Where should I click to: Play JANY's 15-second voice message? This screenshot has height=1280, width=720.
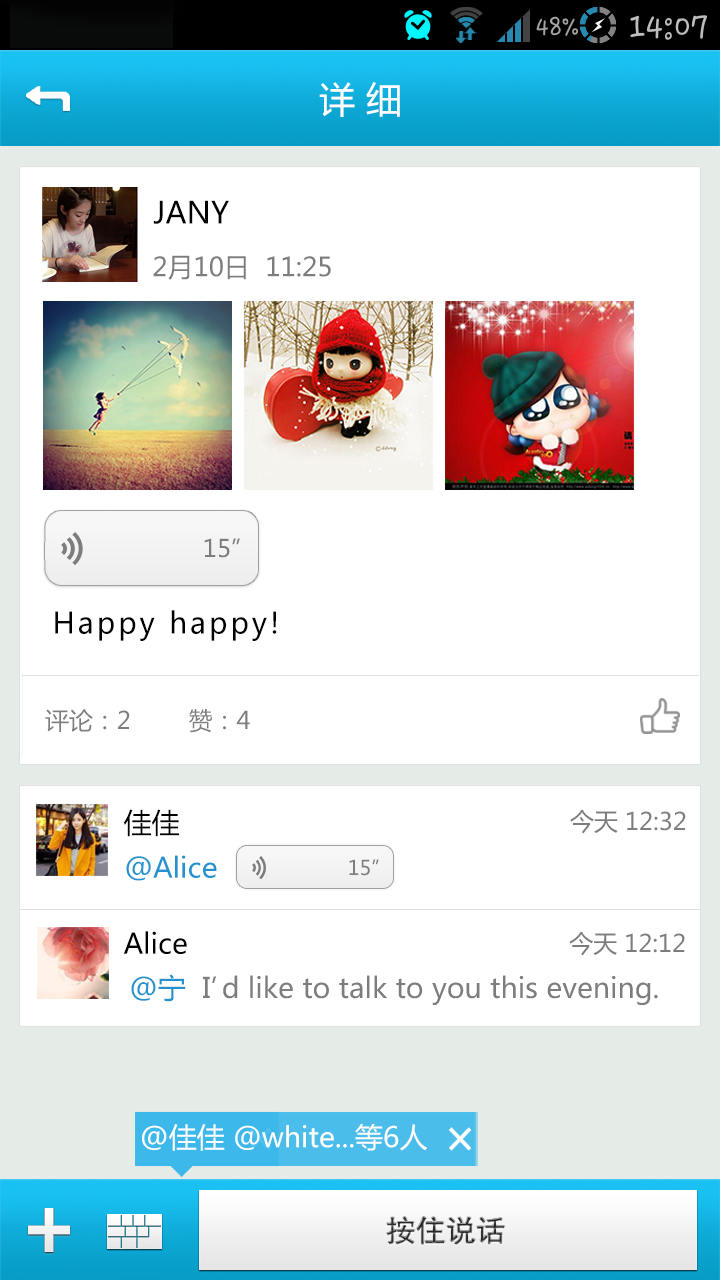pyautogui.click(x=152, y=548)
